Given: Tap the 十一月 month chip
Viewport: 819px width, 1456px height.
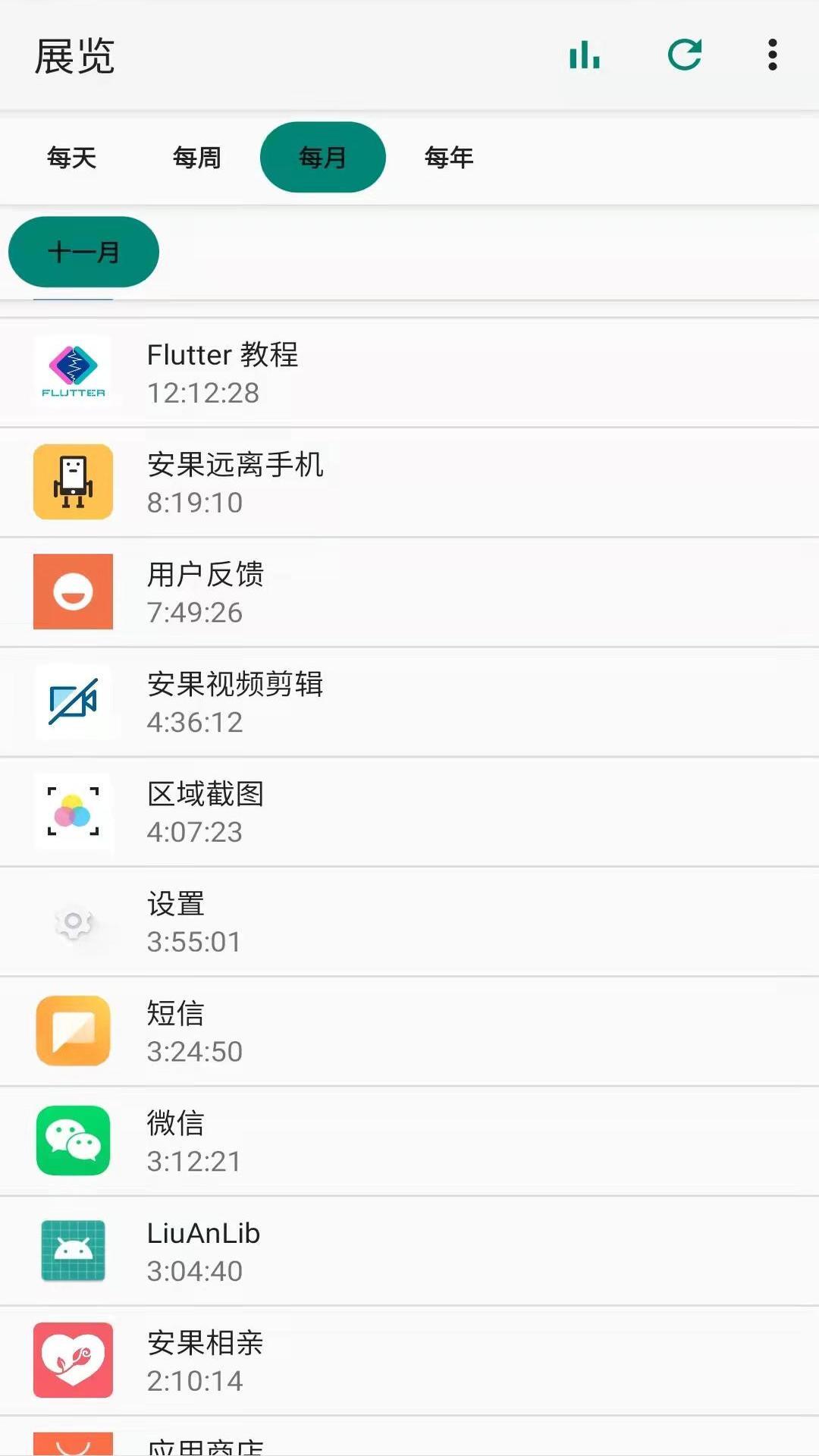Looking at the screenshot, I should [x=83, y=252].
